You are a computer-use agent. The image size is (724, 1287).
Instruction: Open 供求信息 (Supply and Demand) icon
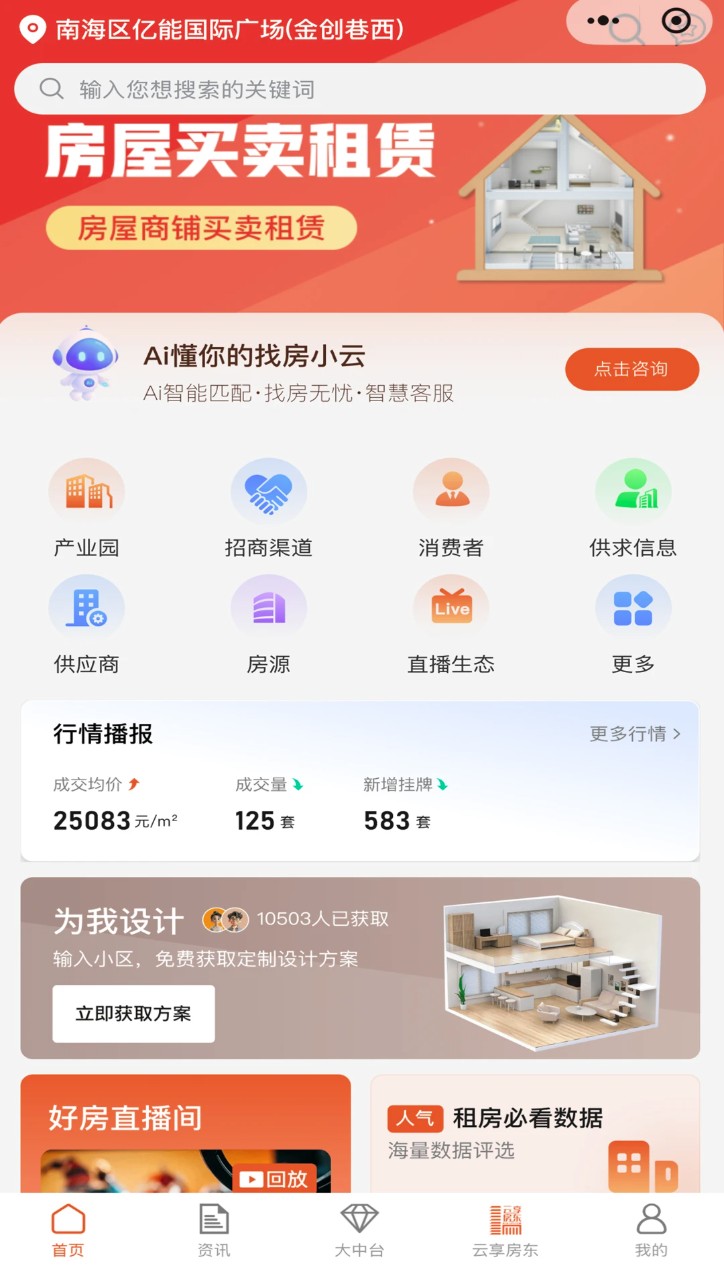[x=633, y=489]
